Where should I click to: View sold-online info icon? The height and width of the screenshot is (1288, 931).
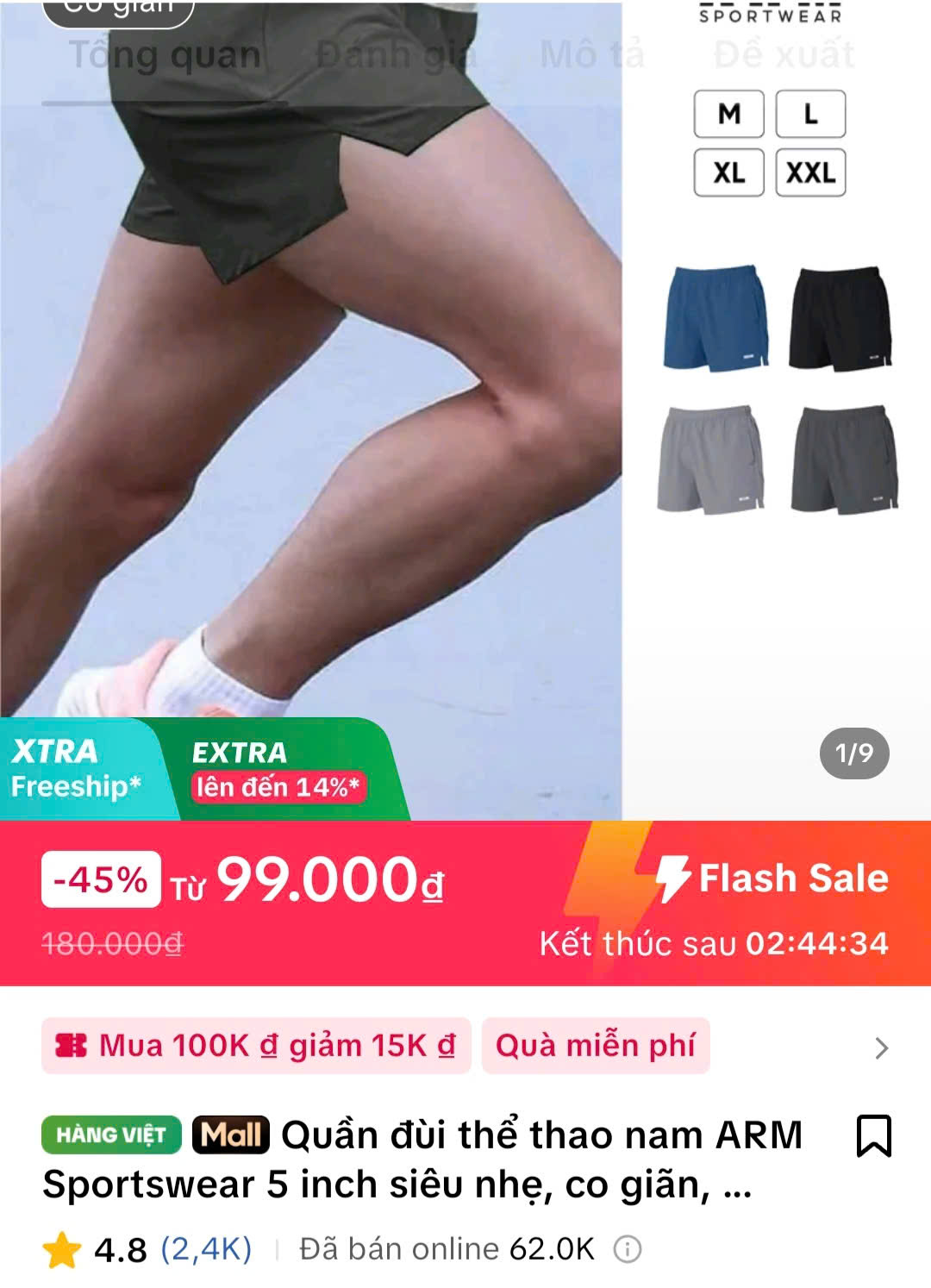(628, 1249)
